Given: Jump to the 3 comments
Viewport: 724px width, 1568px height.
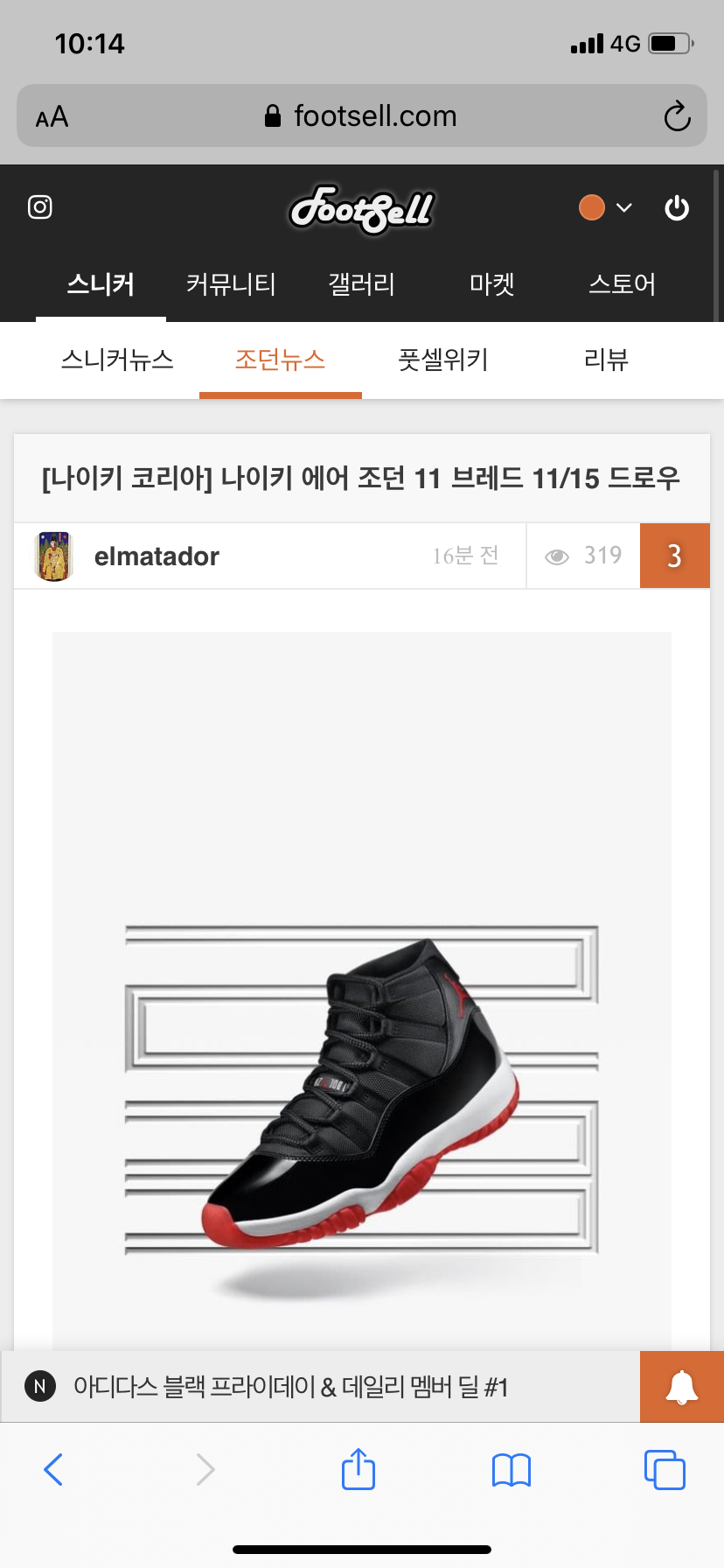Looking at the screenshot, I should click(x=674, y=556).
